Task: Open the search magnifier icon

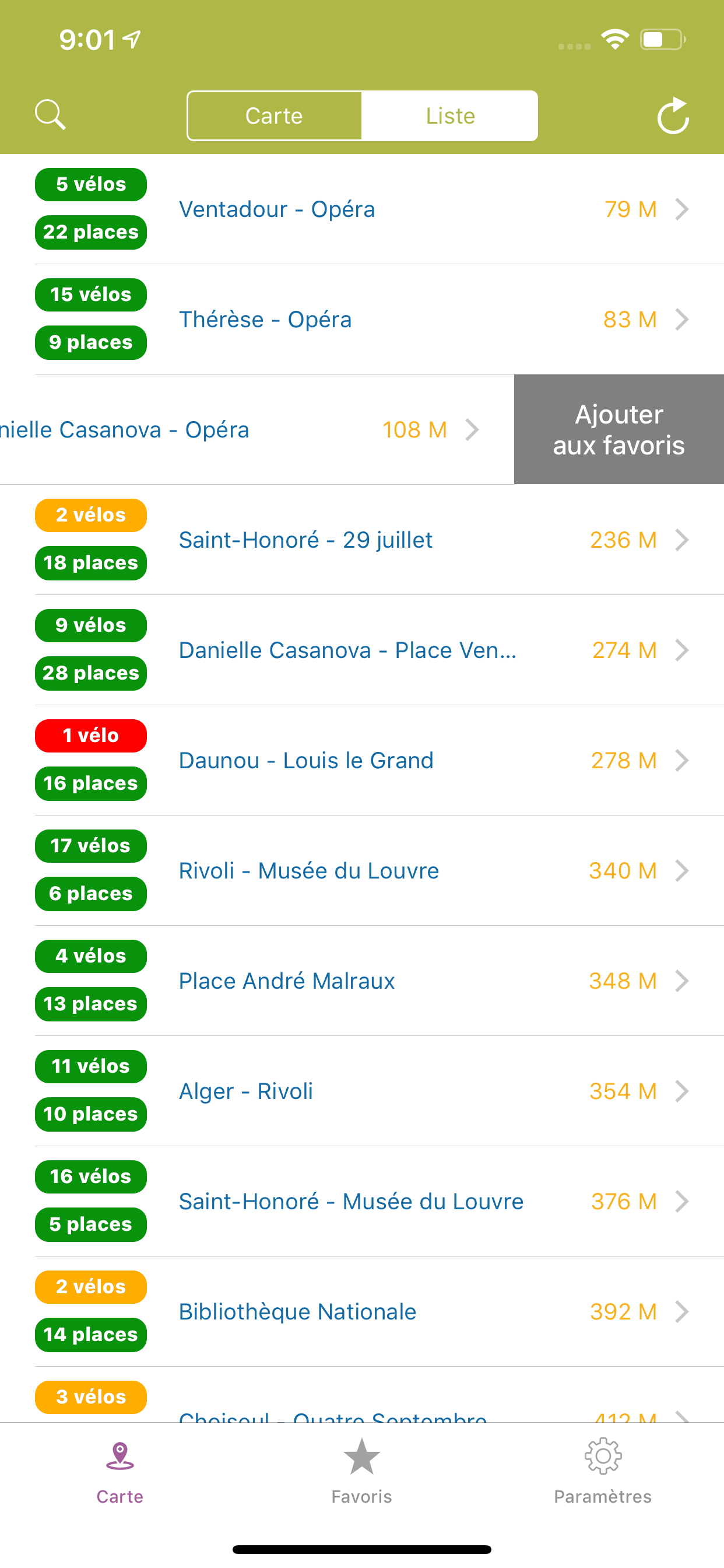Action: point(51,115)
